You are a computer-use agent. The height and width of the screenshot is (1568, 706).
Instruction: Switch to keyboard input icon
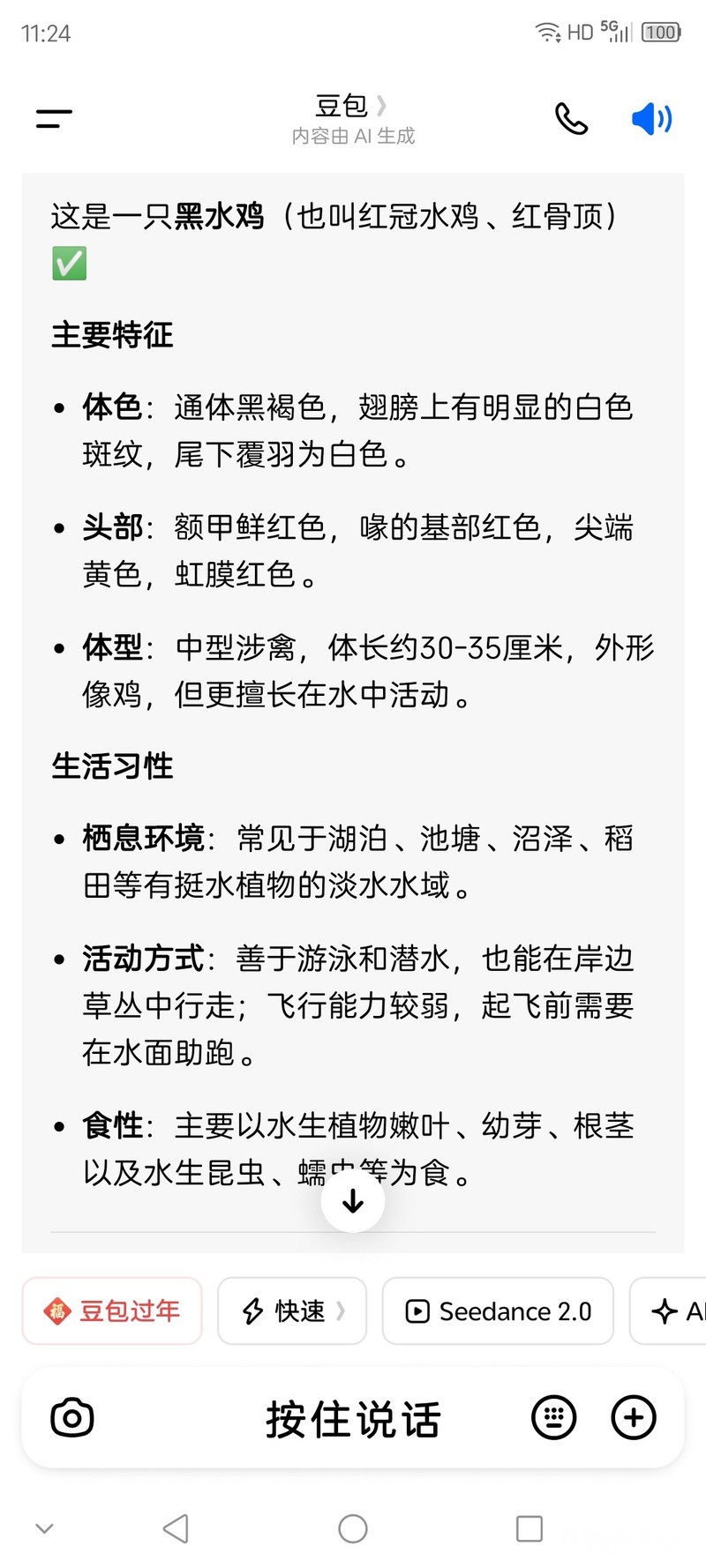point(554,1418)
